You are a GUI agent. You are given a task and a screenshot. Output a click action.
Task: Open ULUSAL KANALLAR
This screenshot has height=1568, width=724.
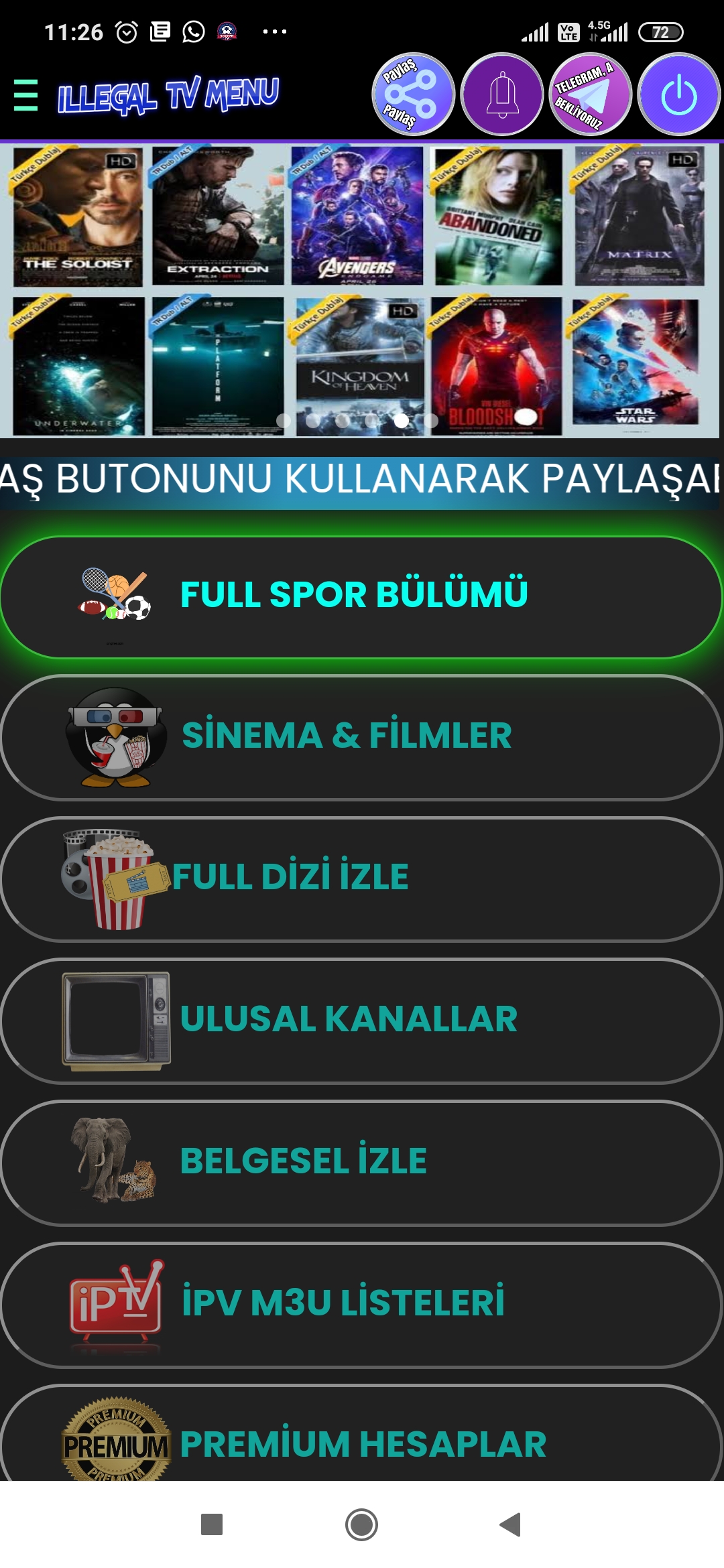click(x=361, y=1021)
